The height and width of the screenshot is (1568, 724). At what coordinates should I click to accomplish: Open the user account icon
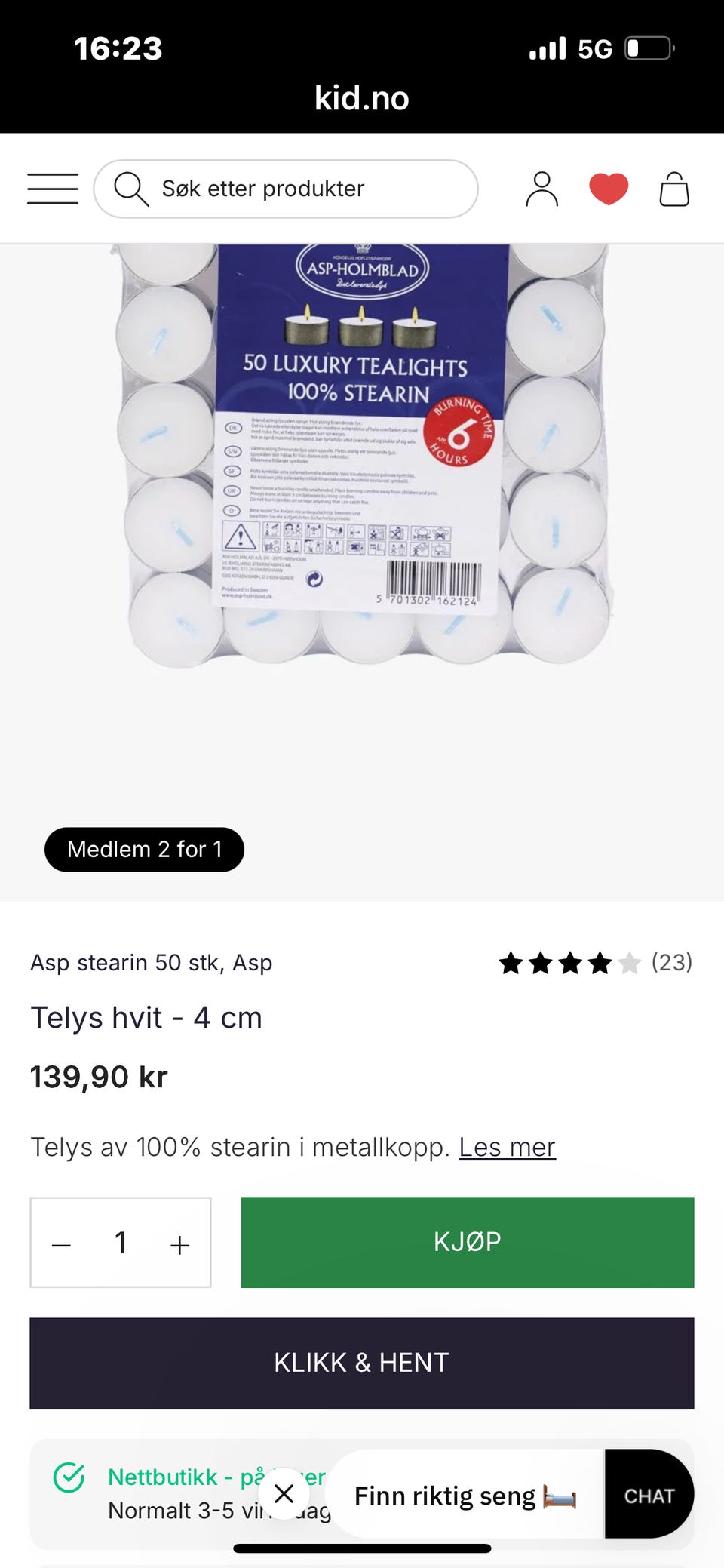pyautogui.click(x=541, y=189)
